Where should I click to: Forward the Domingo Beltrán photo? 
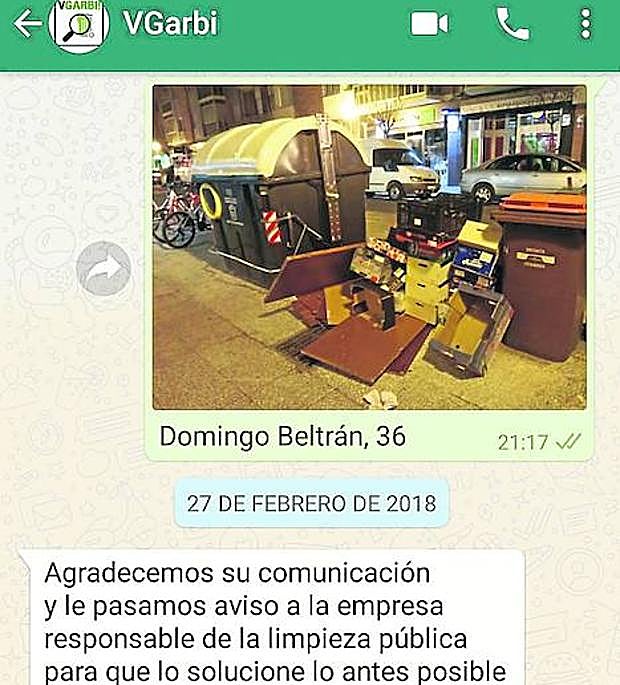tap(104, 268)
